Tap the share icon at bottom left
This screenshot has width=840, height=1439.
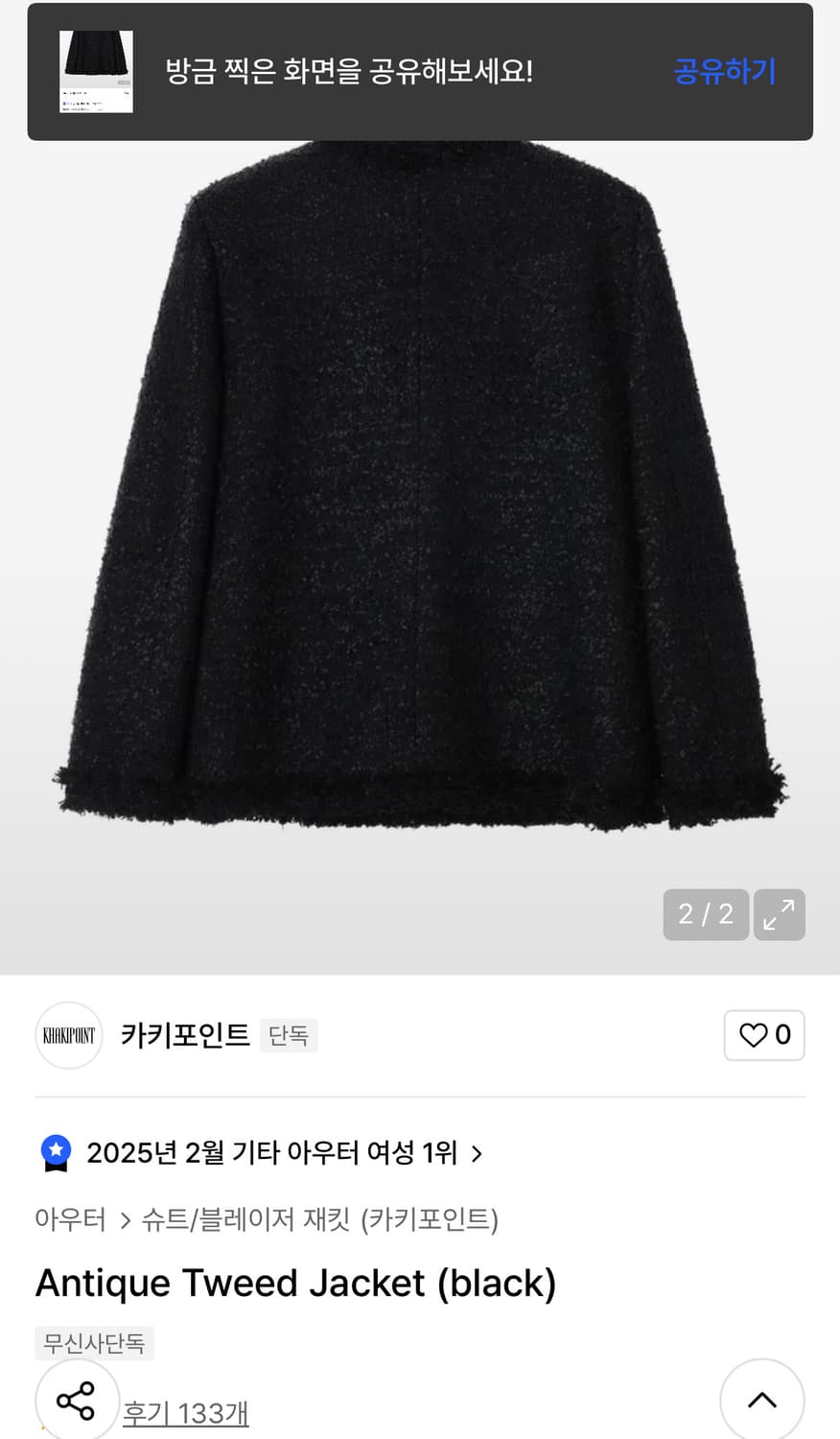[x=76, y=1401]
